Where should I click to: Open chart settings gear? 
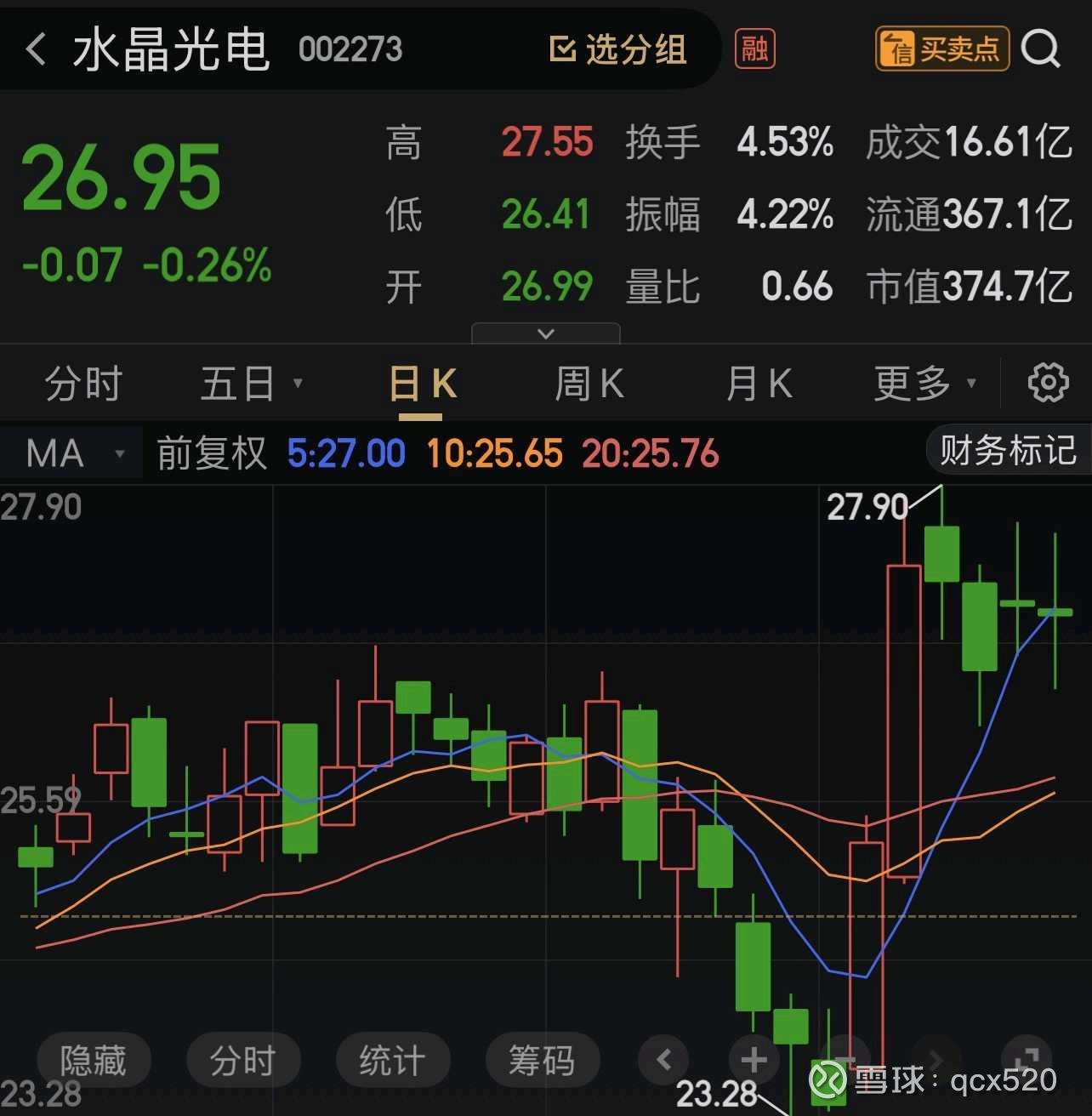pyautogui.click(x=1048, y=383)
